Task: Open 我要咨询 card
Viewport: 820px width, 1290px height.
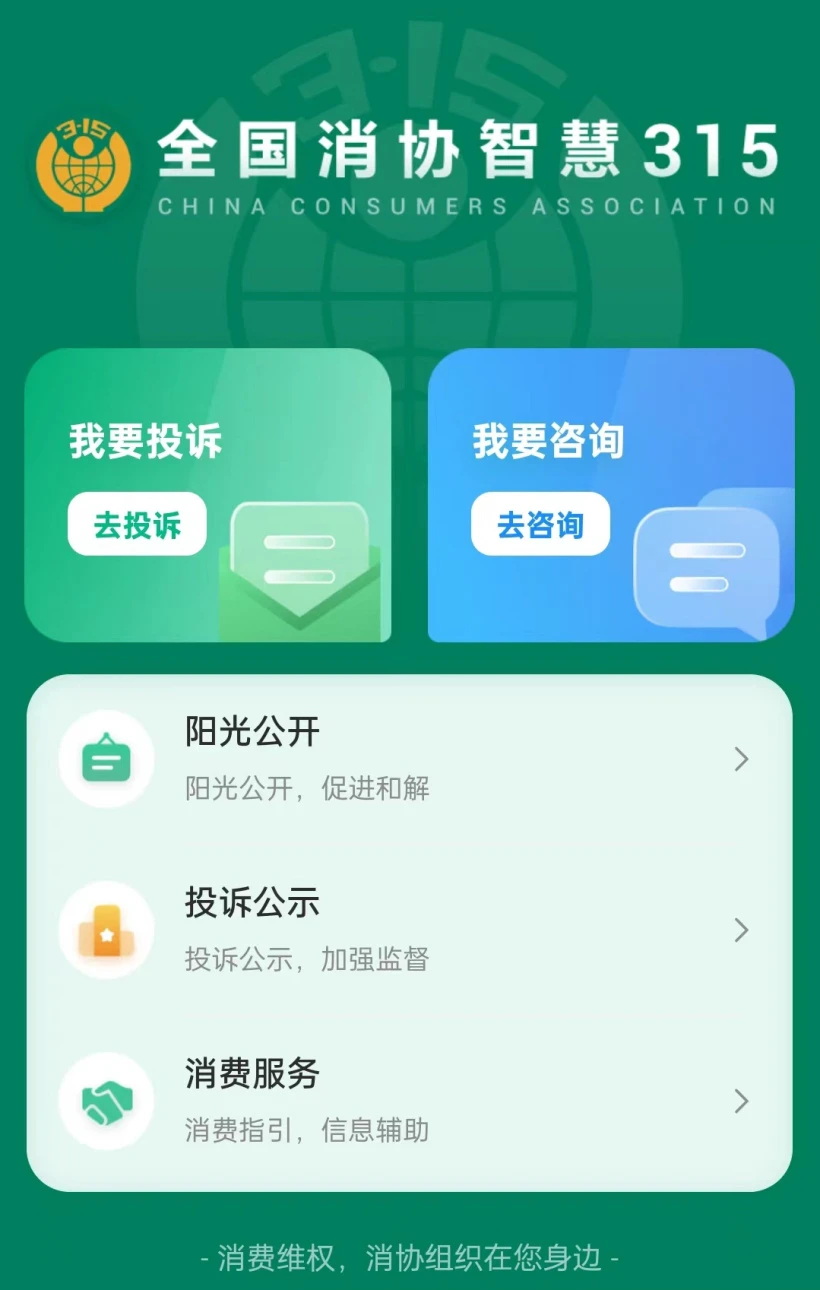Action: click(612, 440)
